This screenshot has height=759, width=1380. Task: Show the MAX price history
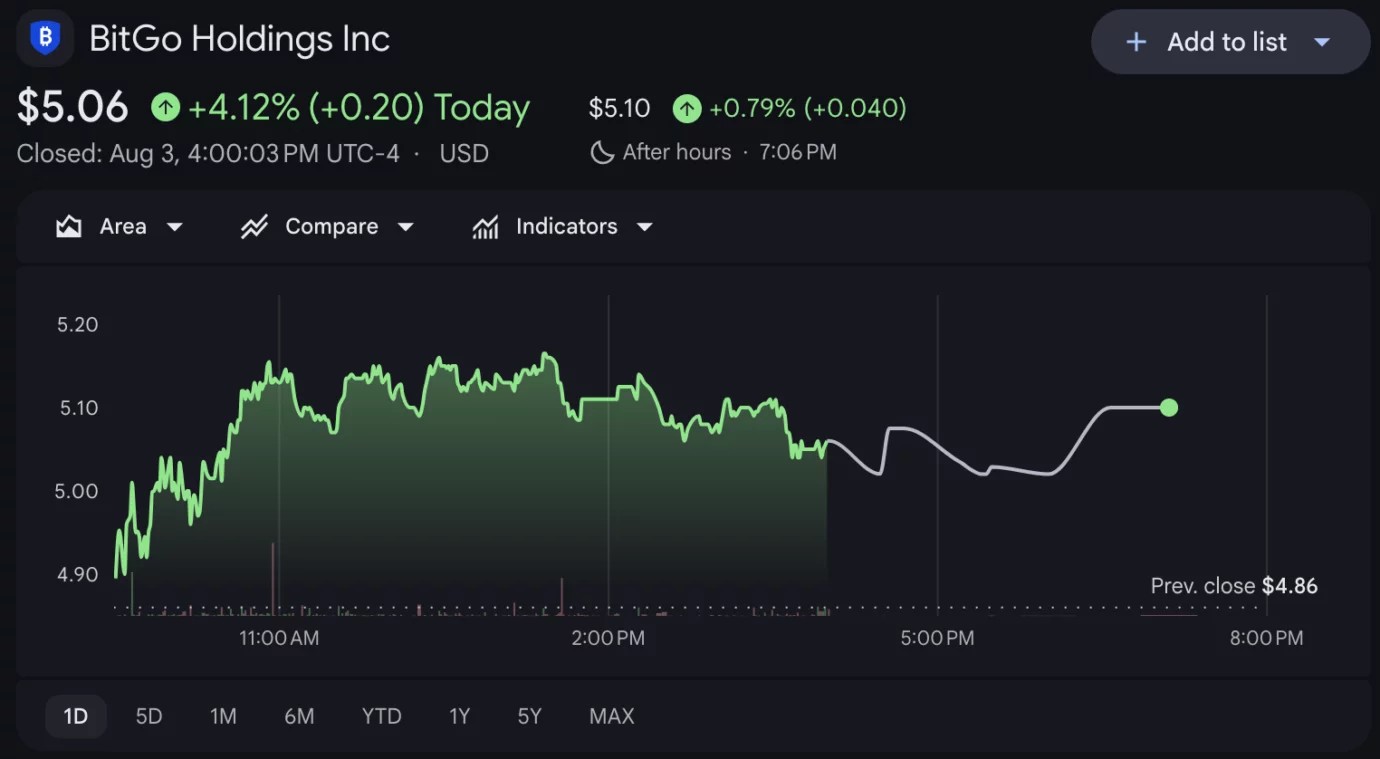click(612, 716)
